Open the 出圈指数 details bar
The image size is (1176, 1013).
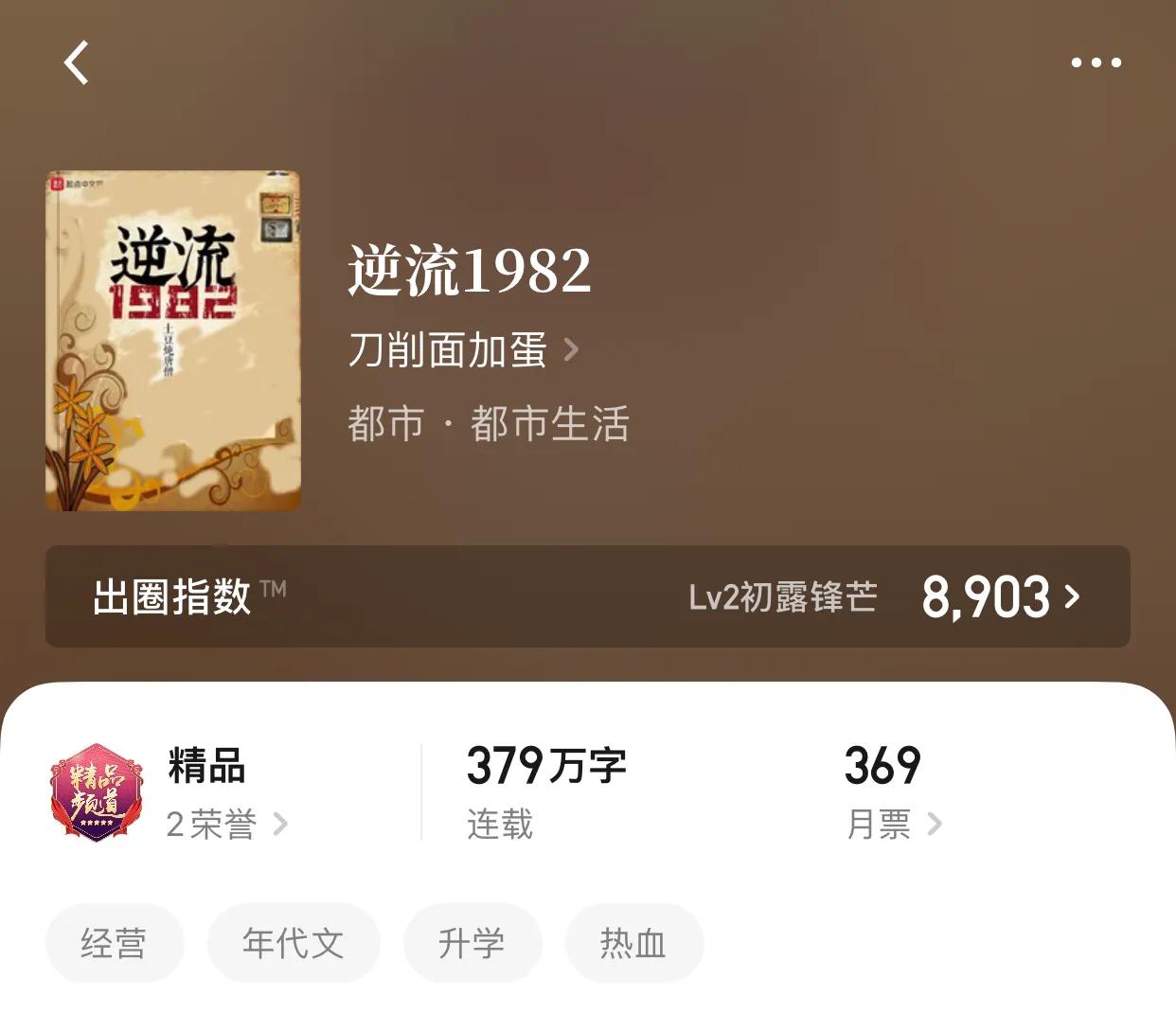[587, 596]
